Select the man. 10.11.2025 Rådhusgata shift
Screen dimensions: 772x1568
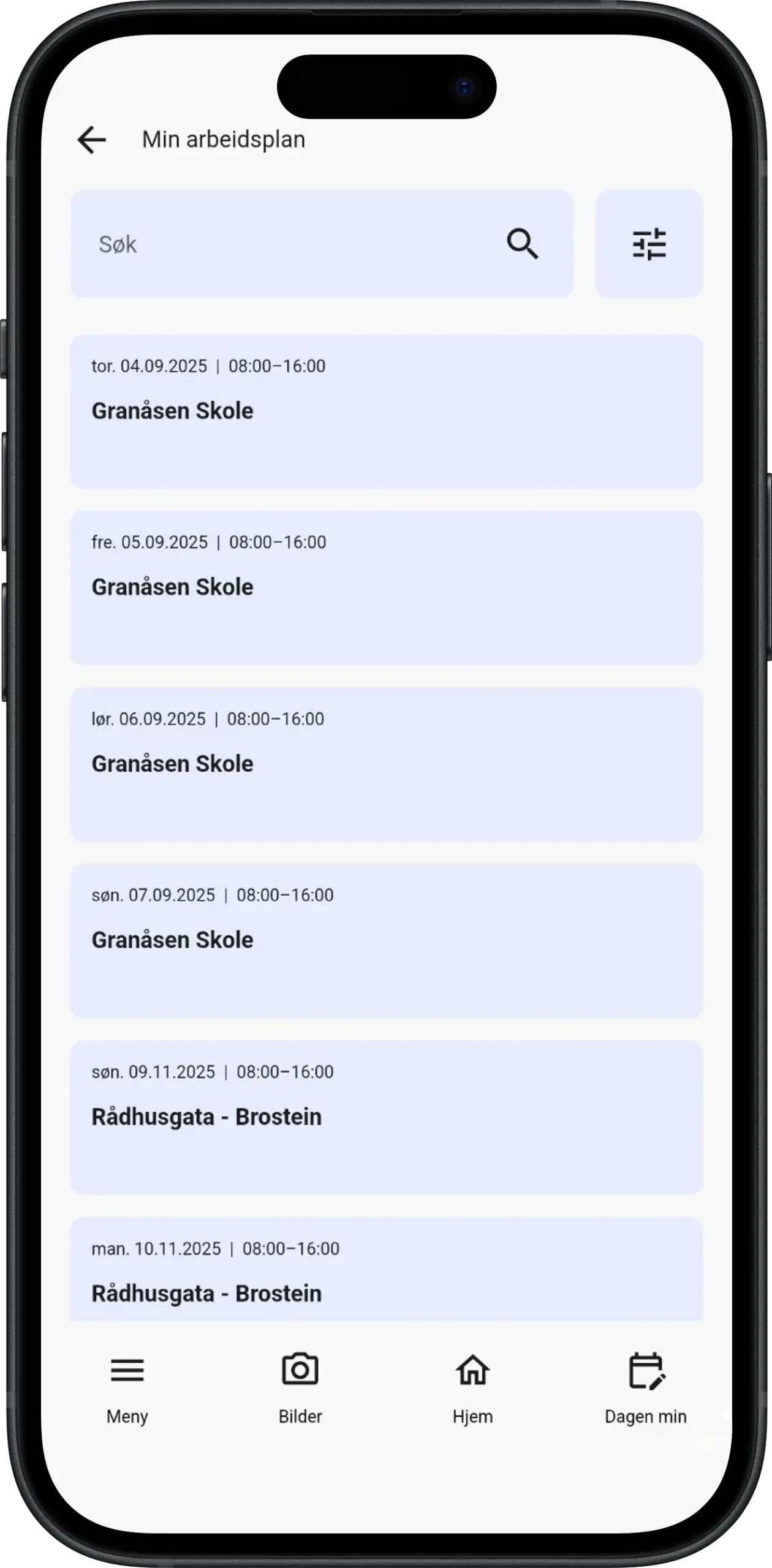[386, 1280]
